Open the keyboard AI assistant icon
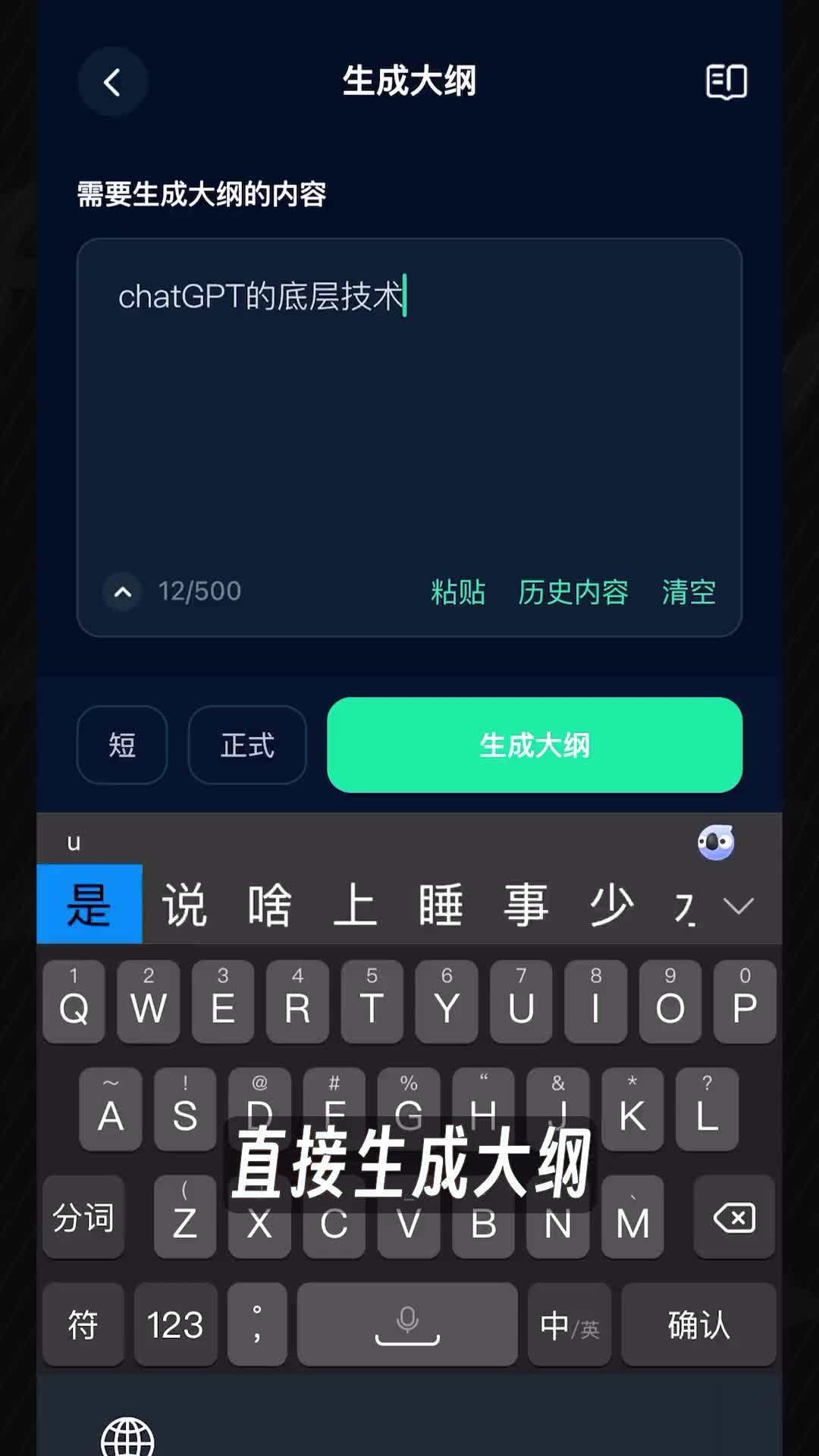The height and width of the screenshot is (1456, 819). click(x=716, y=842)
